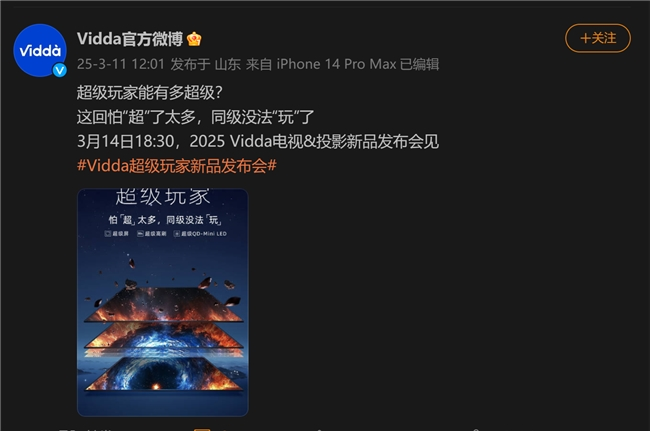This screenshot has width=650, height=431.
Task: Open the #Vidda超级玩家新品发布会# hashtag
Action: click(176, 165)
